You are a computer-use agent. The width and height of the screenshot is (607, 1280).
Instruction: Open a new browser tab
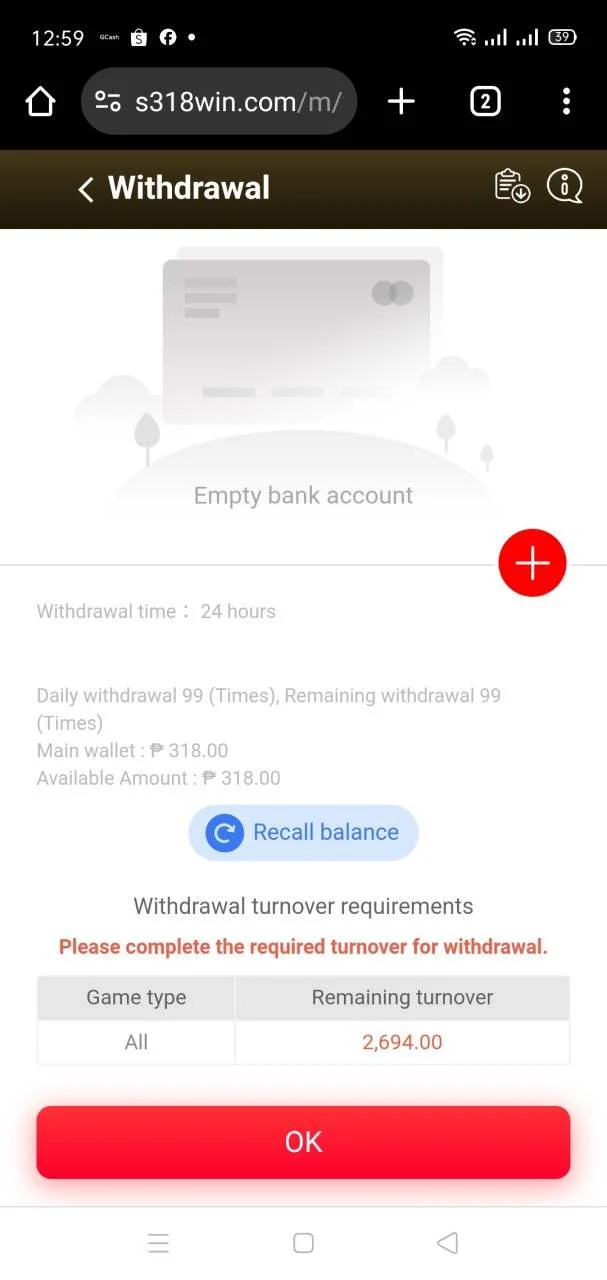[401, 101]
